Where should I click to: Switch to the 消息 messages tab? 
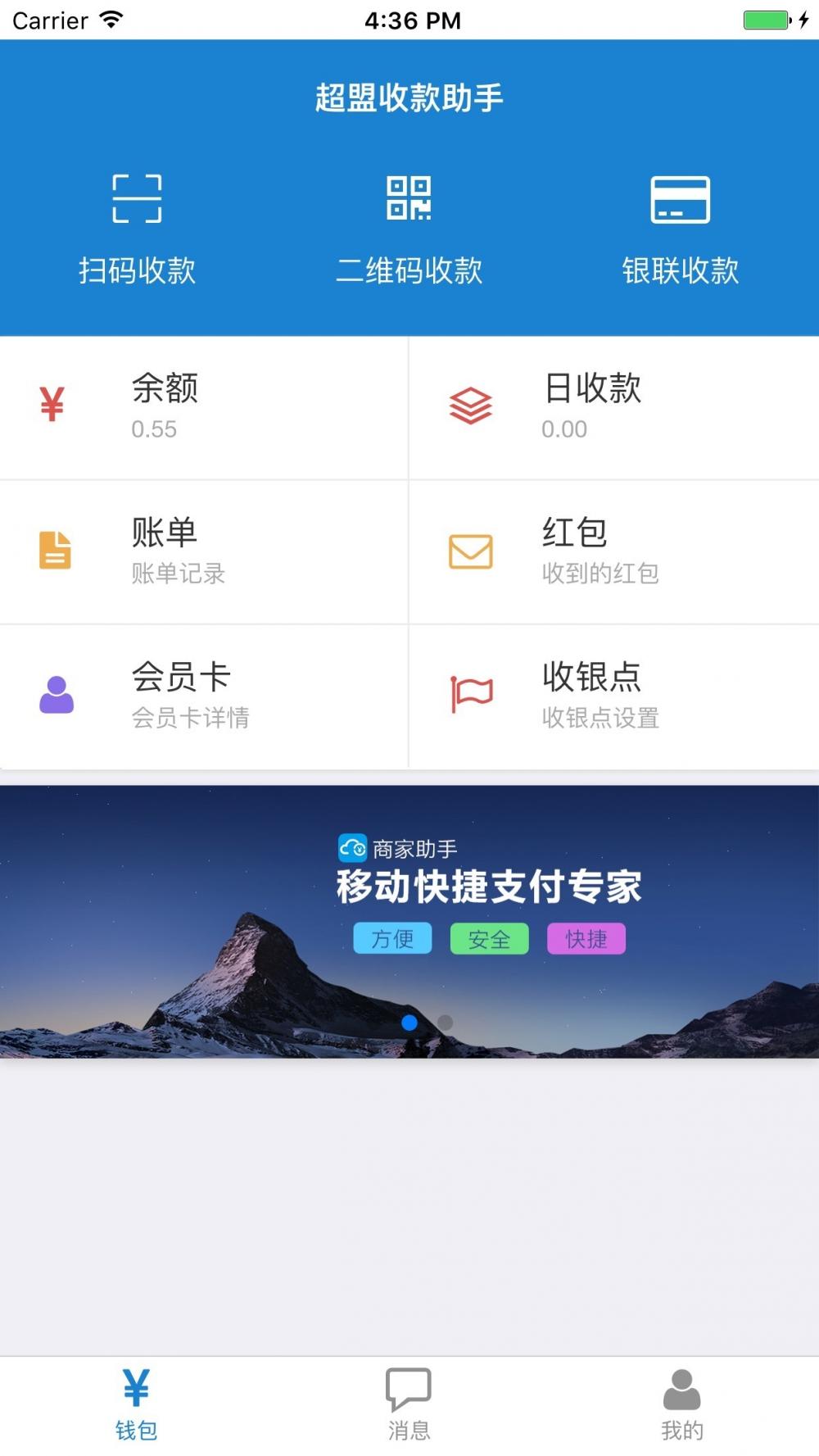coord(409,1404)
